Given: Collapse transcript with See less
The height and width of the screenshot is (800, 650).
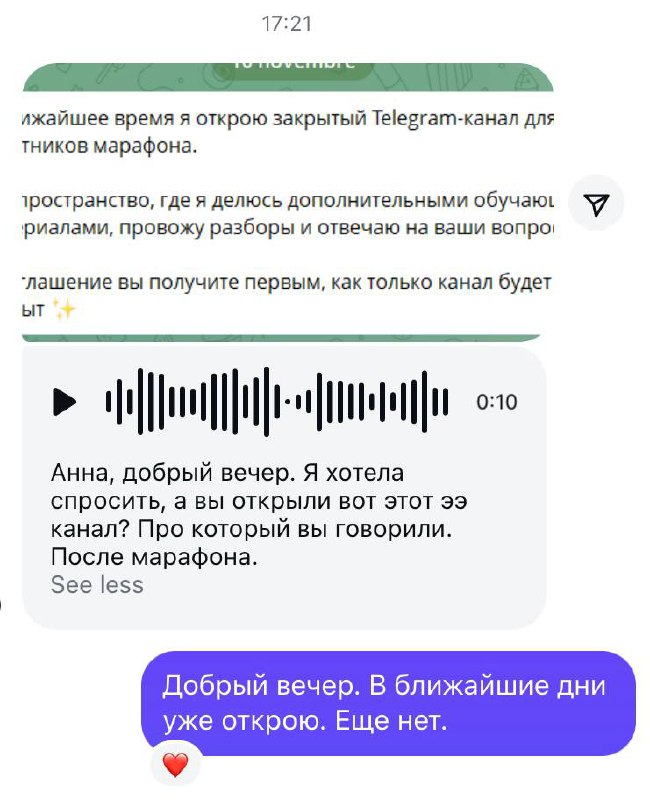Looking at the screenshot, I should pyautogui.click(x=97, y=585).
